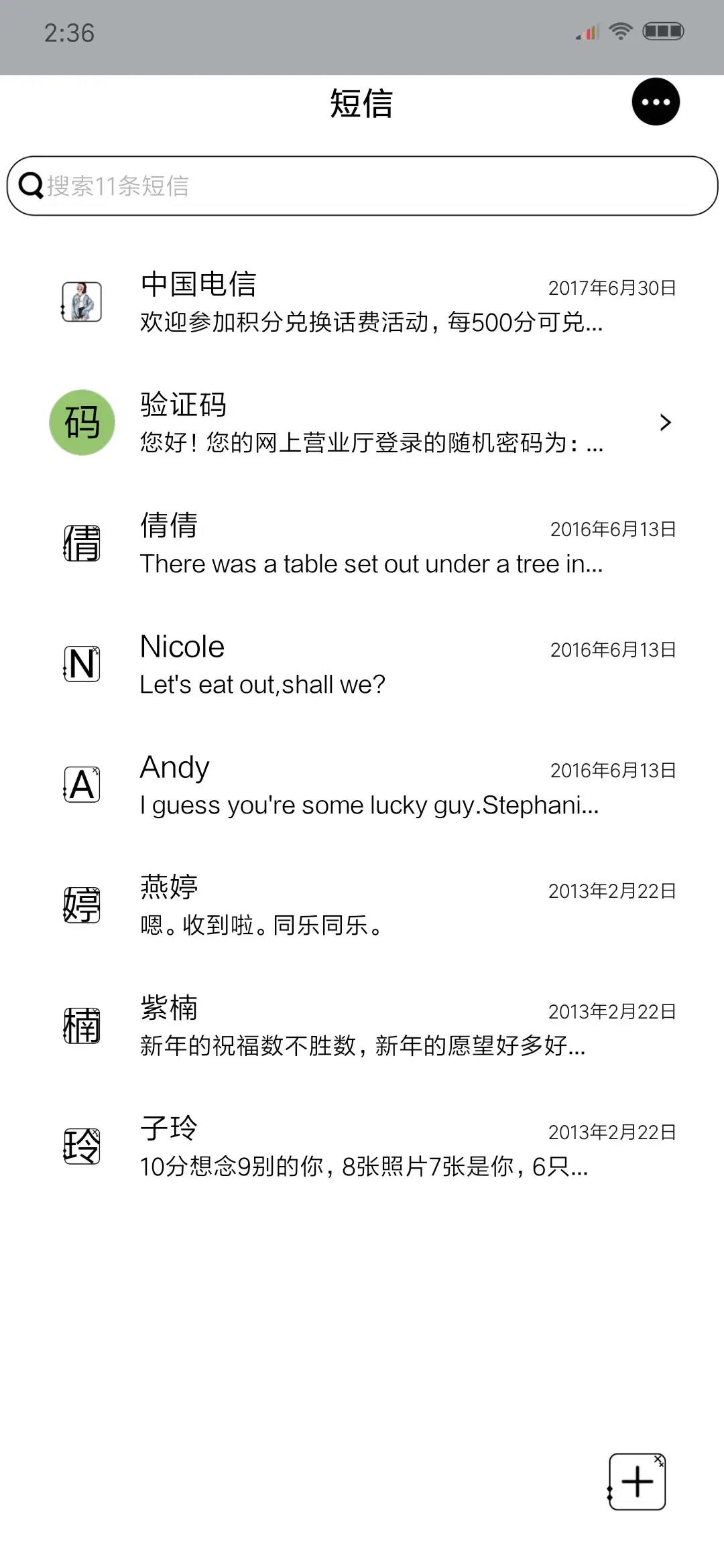Viewport: 724px width, 1568px height.
Task: Tap the 倩 avatar for 倩倩
Action: pyautogui.click(x=82, y=543)
